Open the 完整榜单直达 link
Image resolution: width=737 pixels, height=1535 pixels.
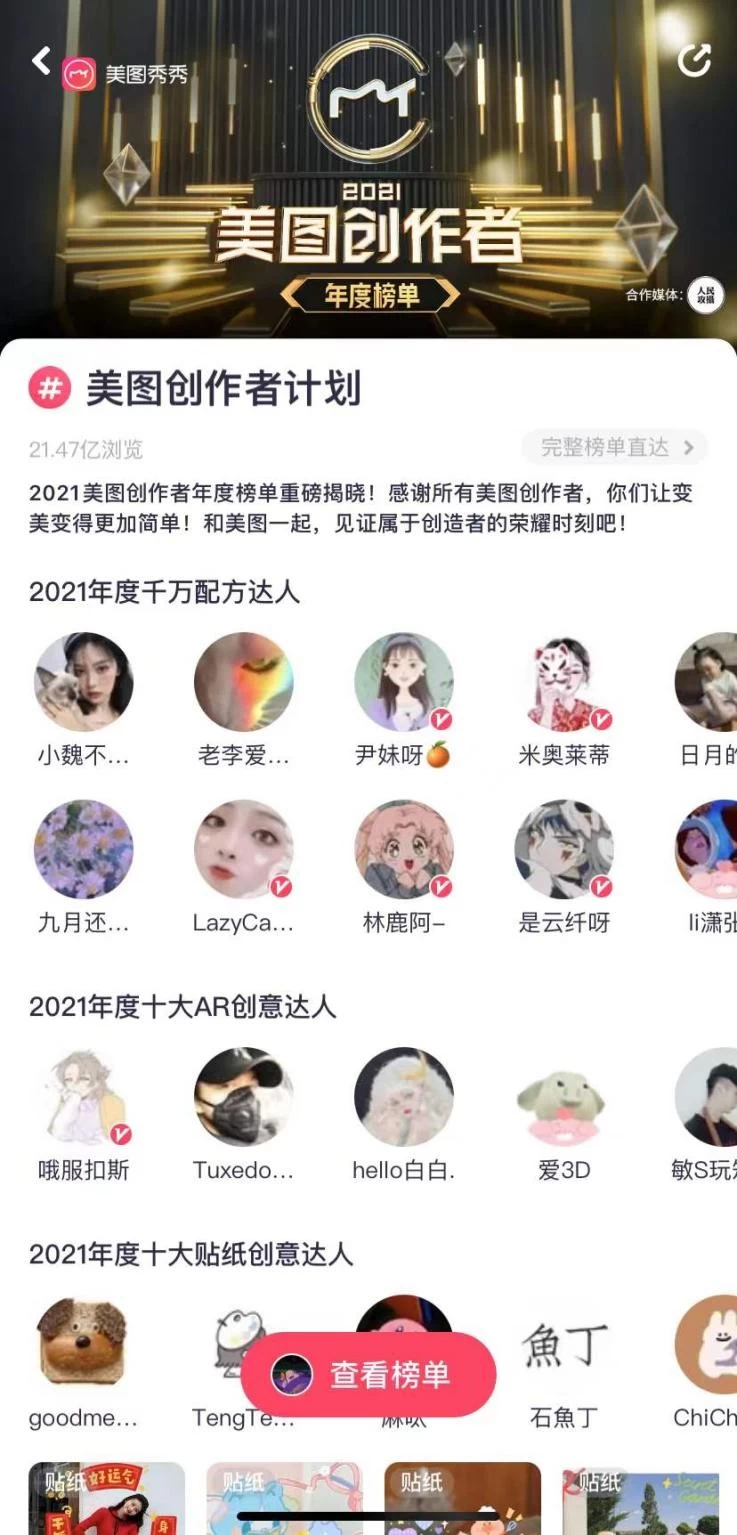click(x=614, y=447)
